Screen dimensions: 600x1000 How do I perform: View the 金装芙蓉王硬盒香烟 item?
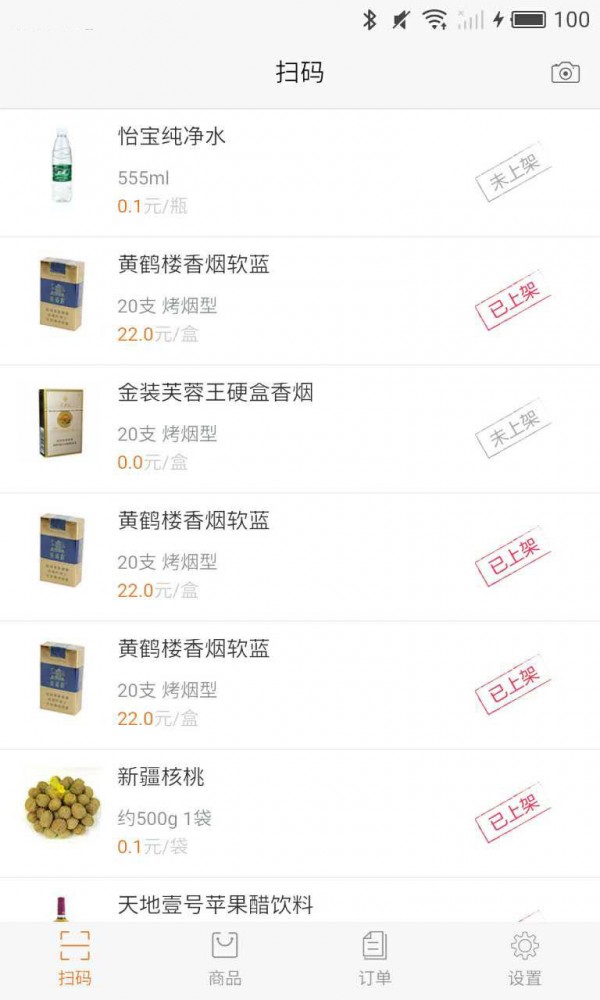[300, 428]
